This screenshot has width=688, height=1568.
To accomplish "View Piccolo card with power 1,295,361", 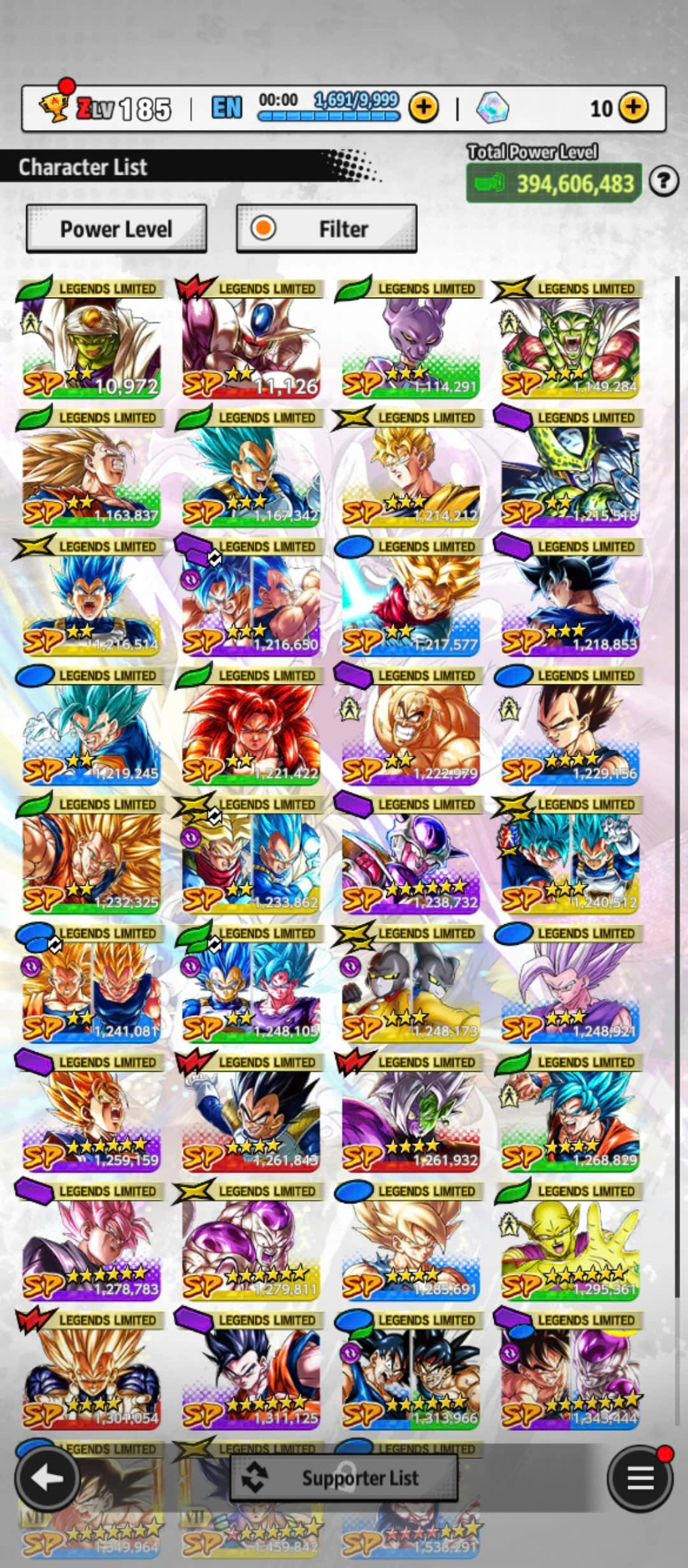I will point(570,1244).
